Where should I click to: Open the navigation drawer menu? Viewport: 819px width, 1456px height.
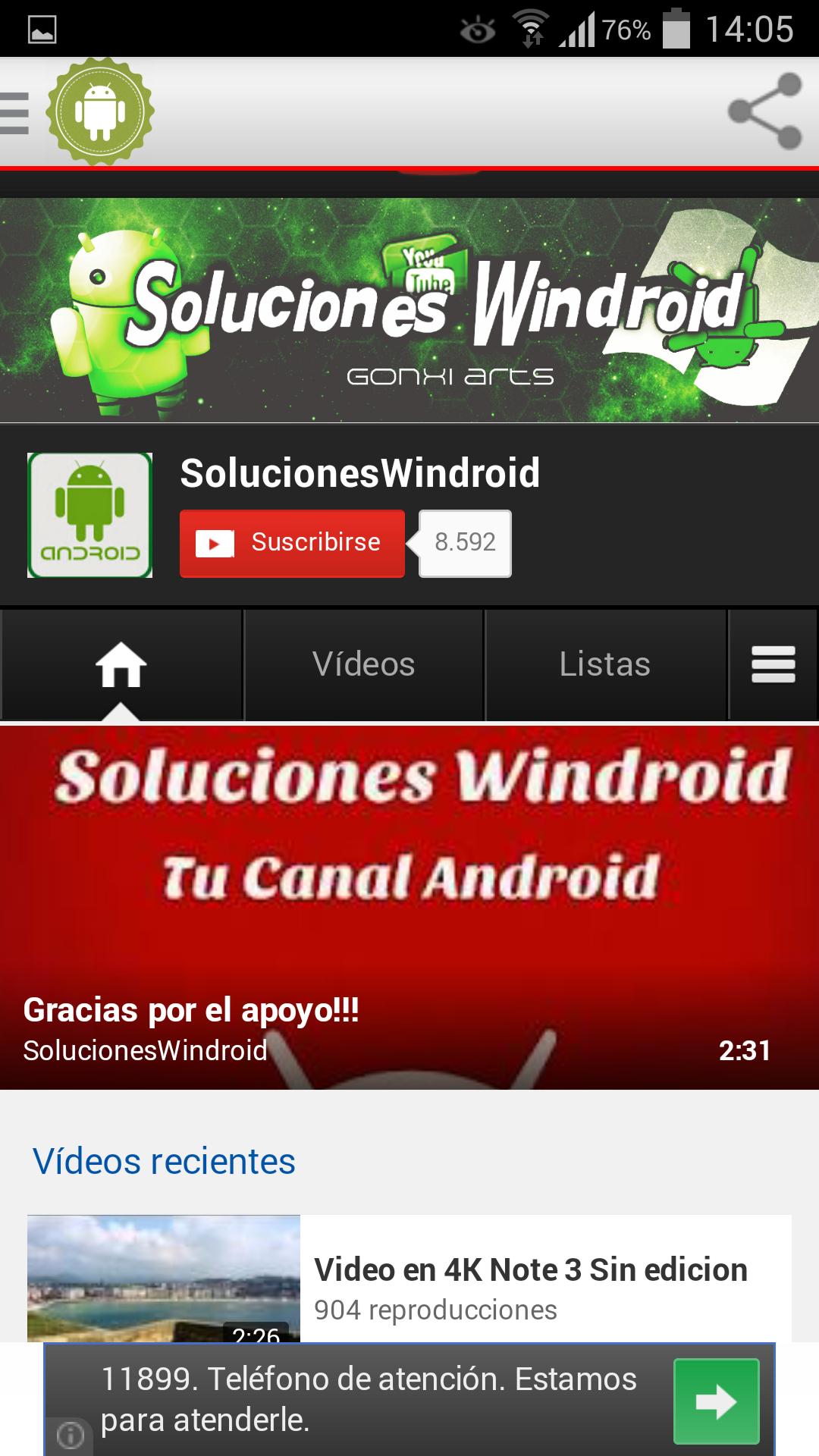tap(15, 112)
